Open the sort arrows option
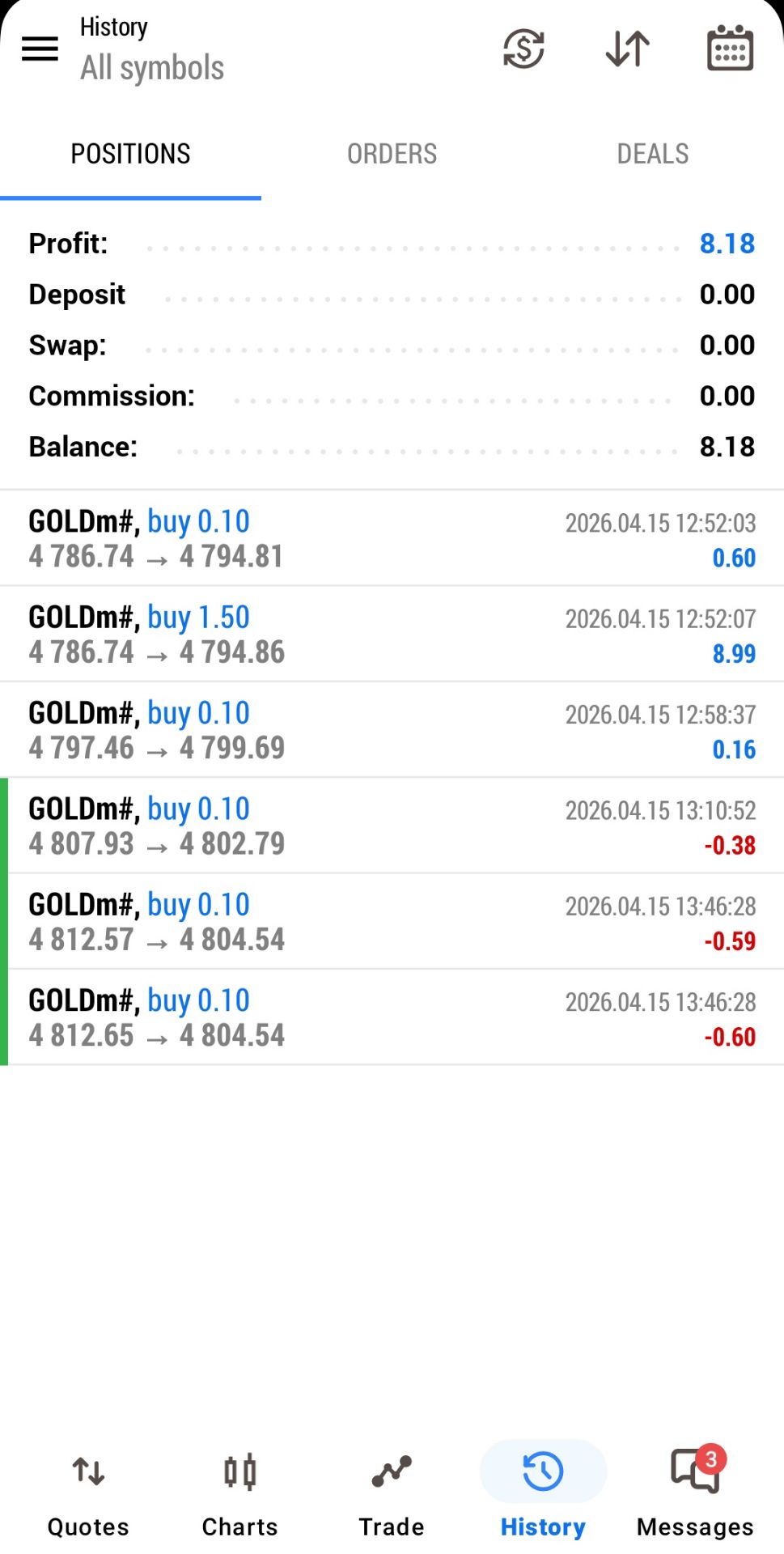The image size is (784, 1554). (x=627, y=49)
